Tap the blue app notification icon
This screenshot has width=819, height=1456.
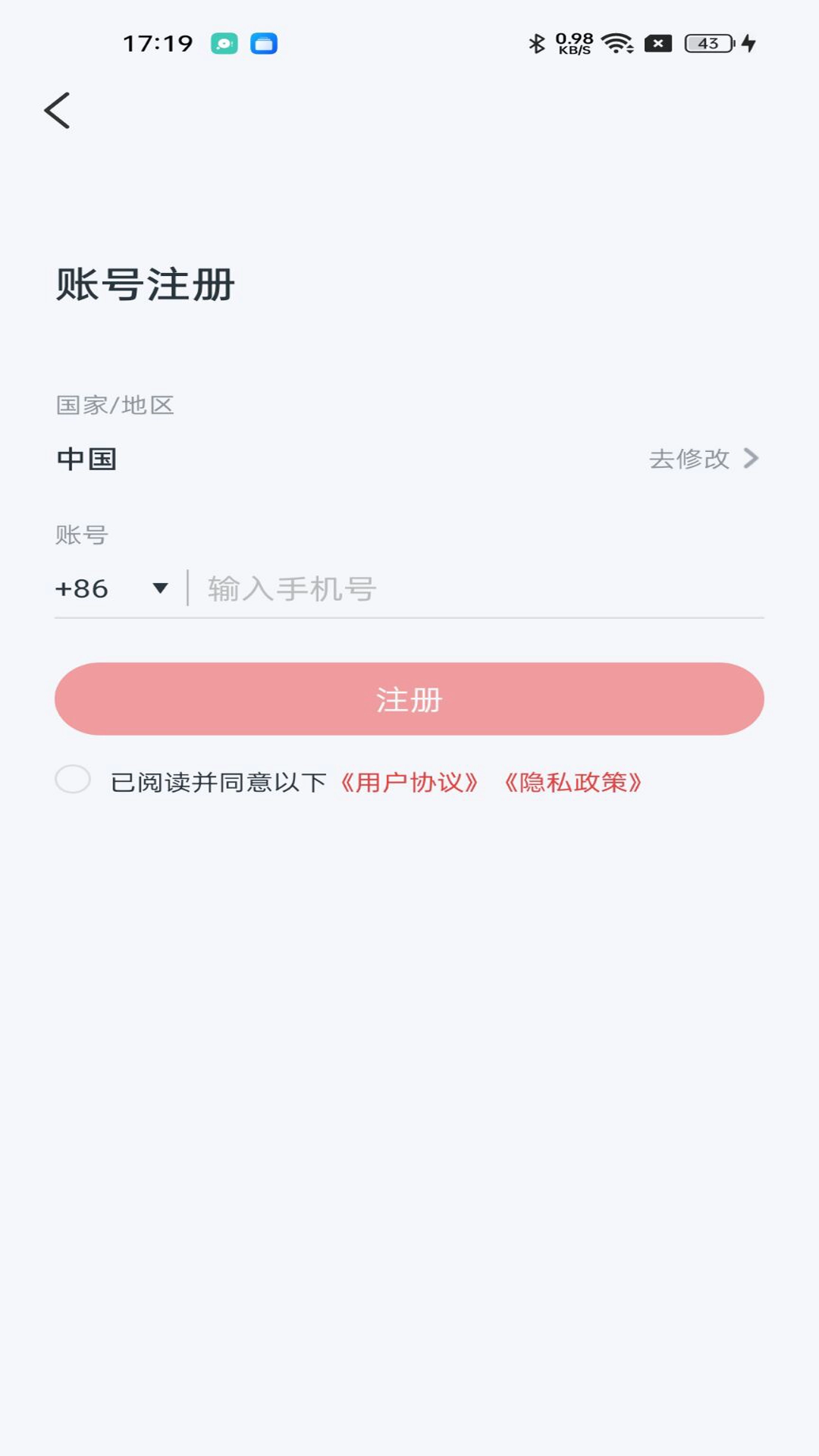pyautogui.click(x=264, y=45)
